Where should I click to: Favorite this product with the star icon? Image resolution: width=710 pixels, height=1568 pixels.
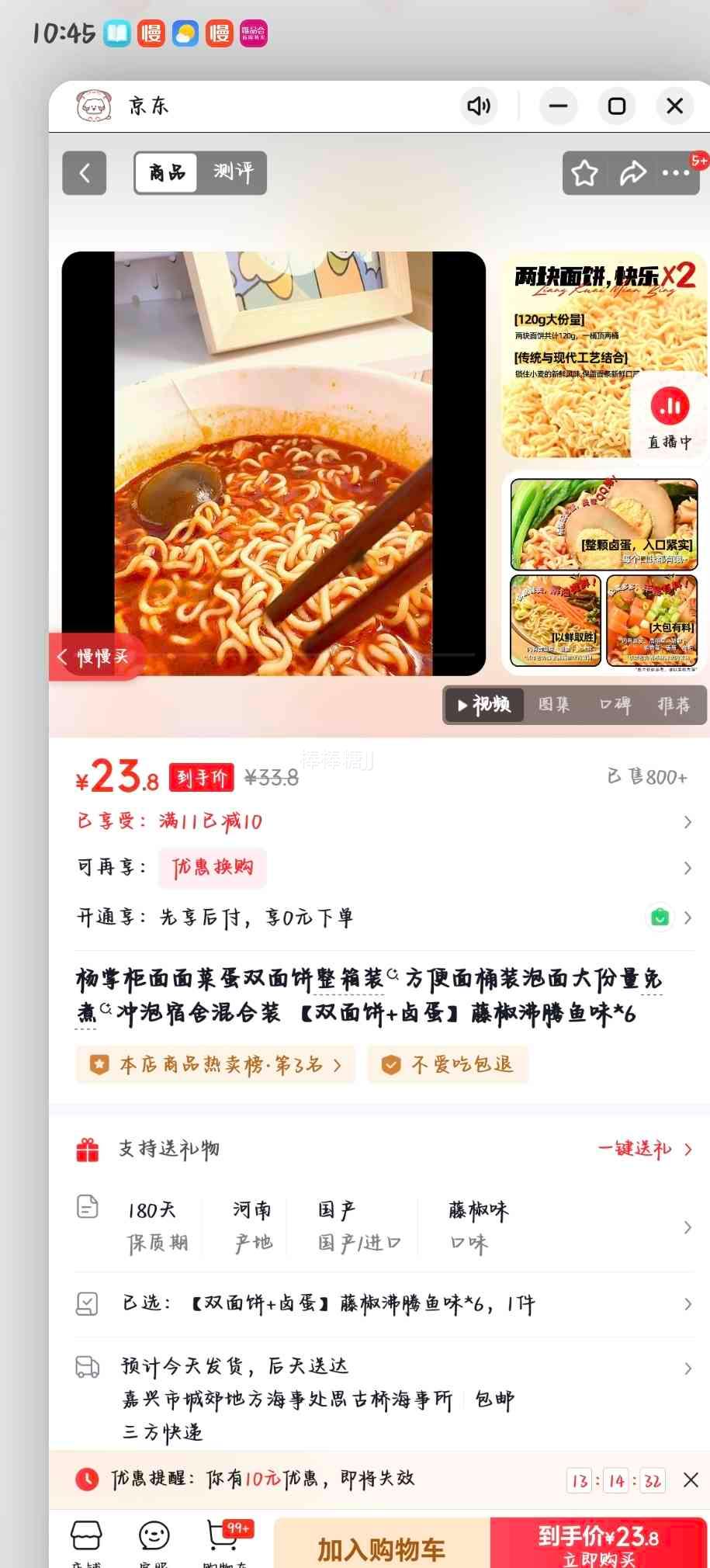[x=583, y=172]
